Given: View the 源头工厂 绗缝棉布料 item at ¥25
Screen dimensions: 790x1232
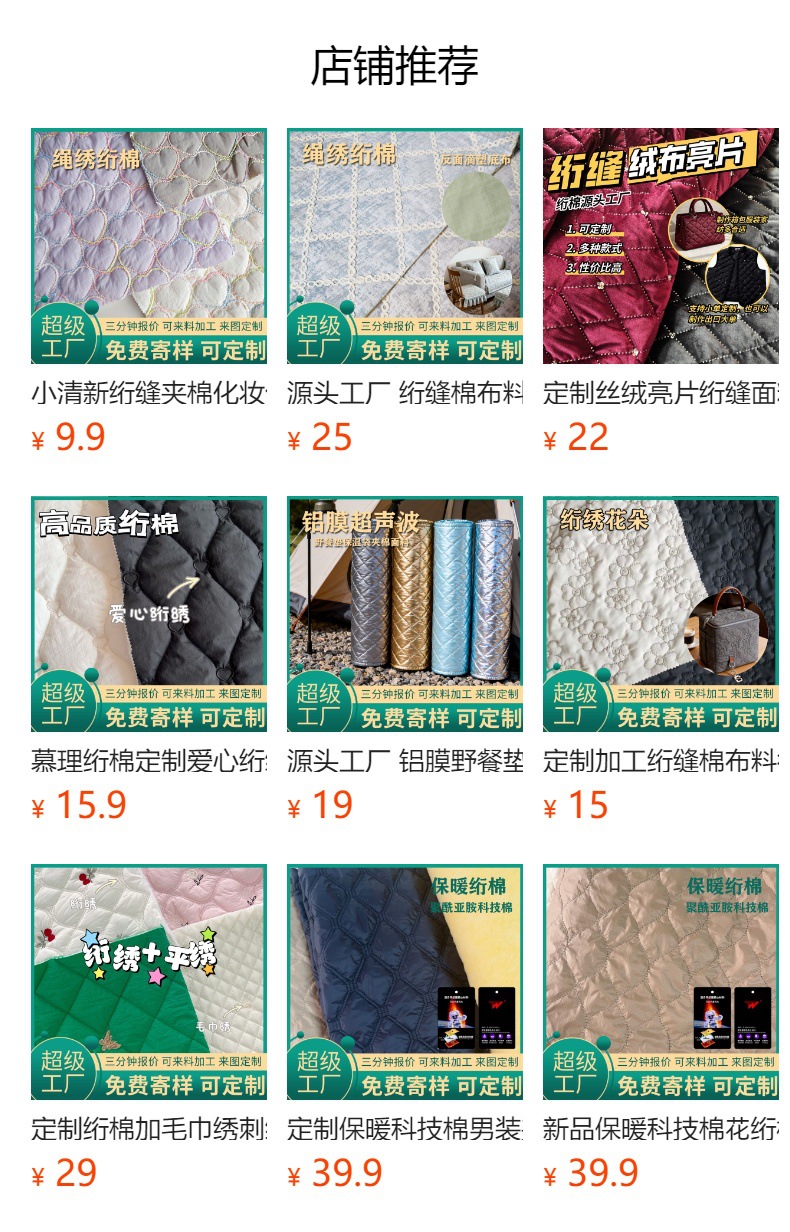Looking at the screenshot, I should click(x=405, y=246).
